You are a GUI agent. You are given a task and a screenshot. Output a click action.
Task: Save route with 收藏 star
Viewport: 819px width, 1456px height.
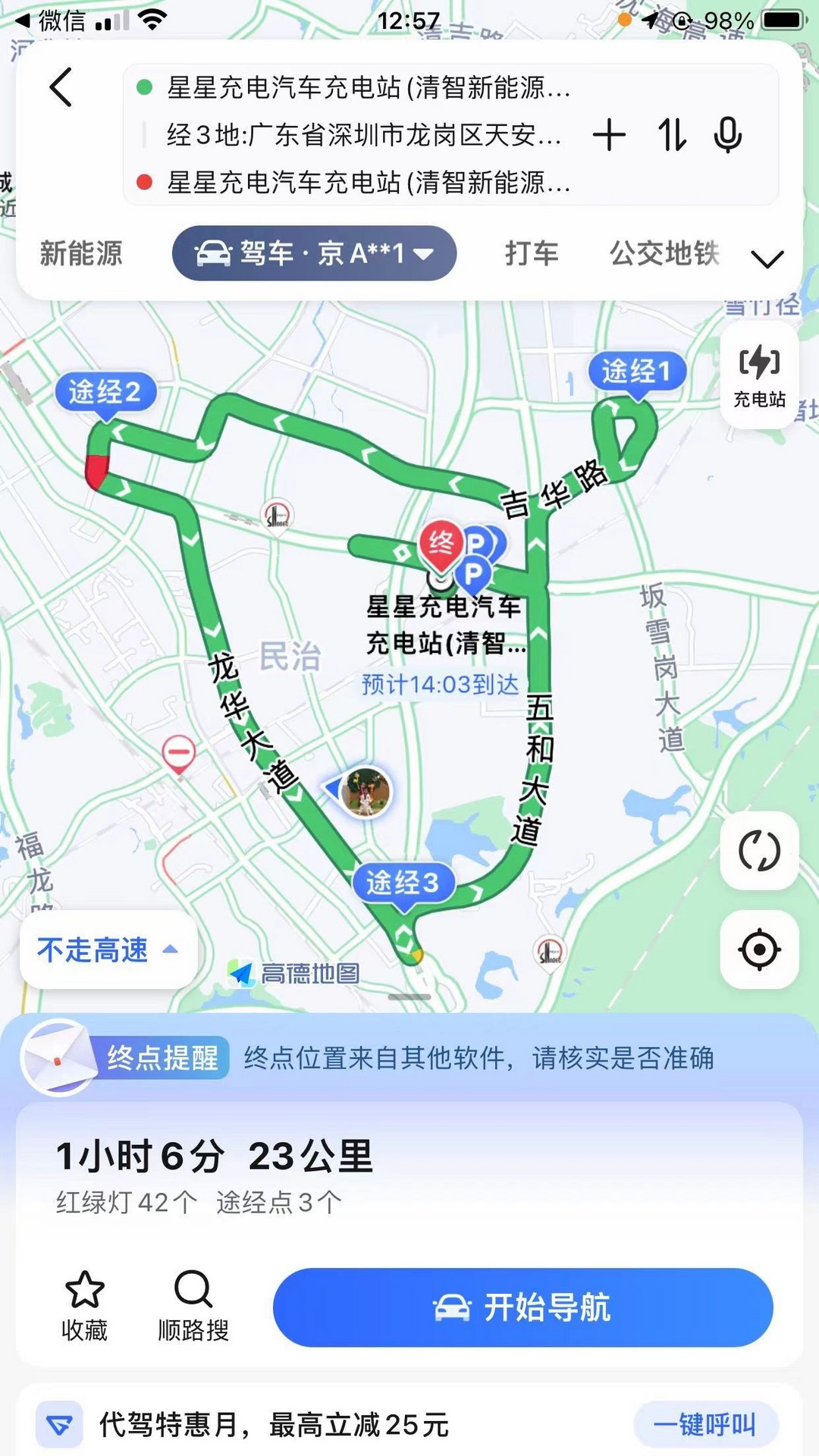84,1306
